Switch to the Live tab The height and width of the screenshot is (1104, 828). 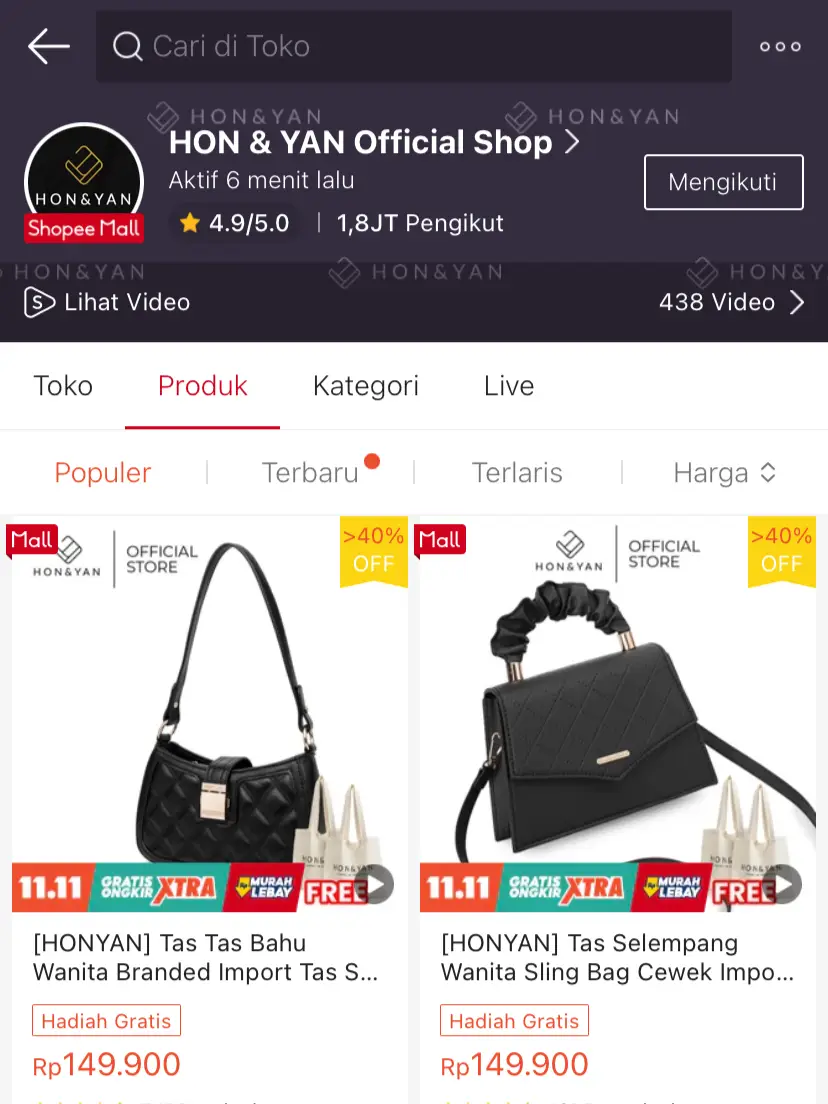click(509, 386)
